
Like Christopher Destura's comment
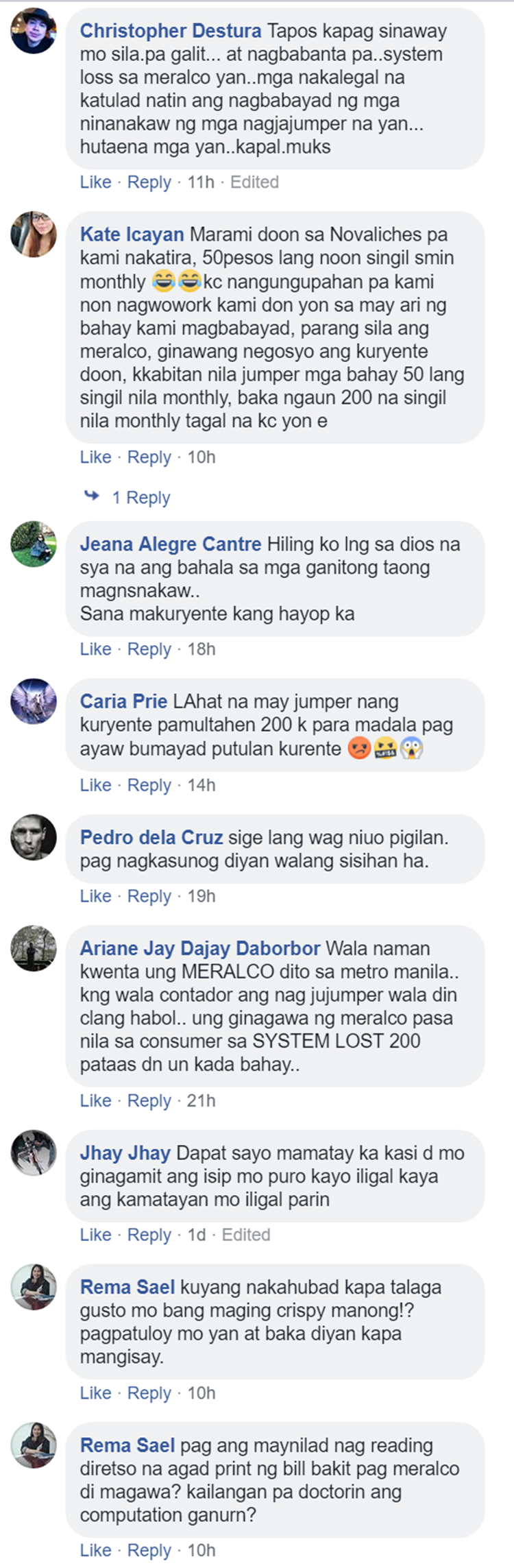click(x=95, y=182)
